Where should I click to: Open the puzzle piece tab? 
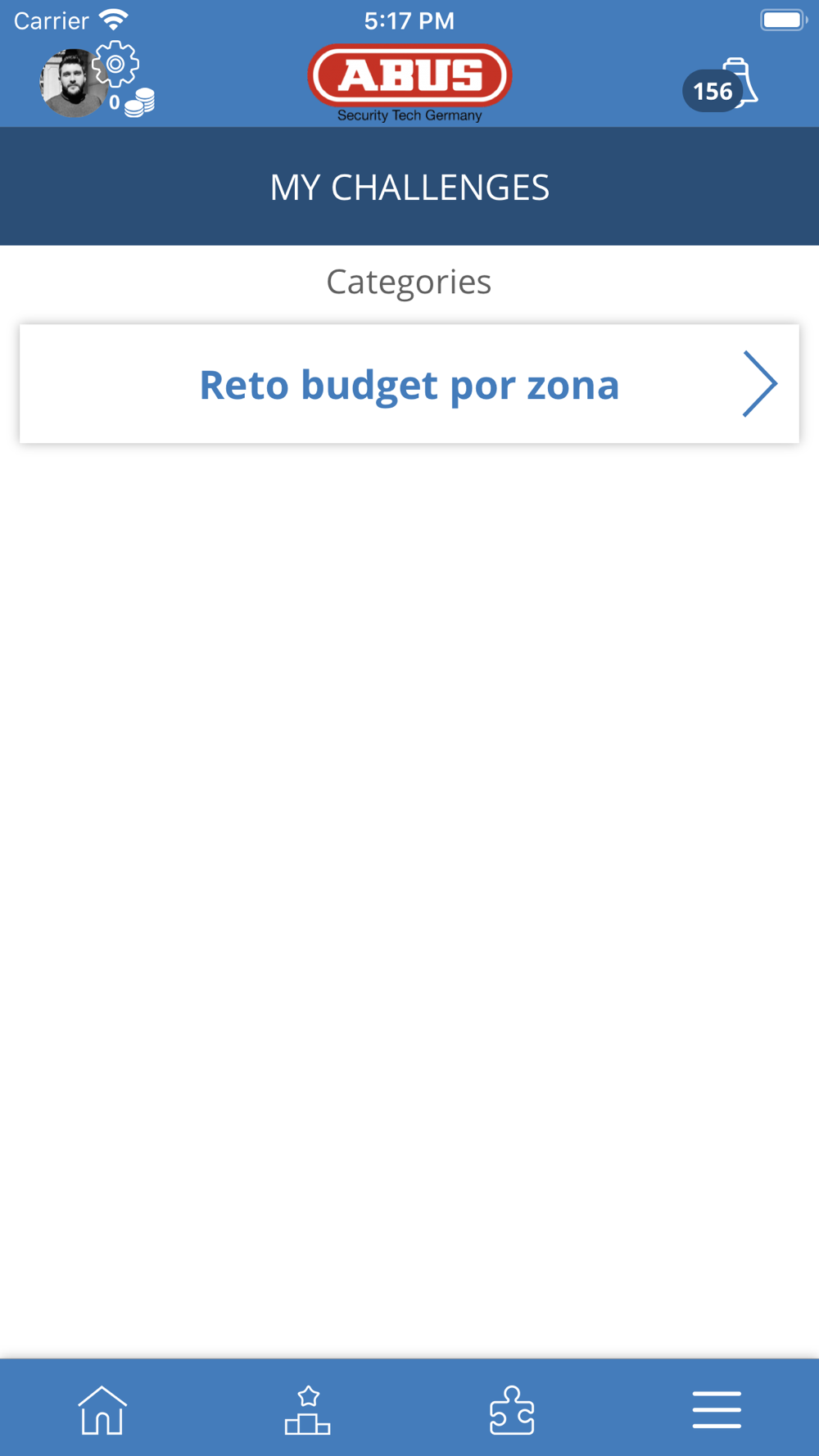[x=512, y=1409]
